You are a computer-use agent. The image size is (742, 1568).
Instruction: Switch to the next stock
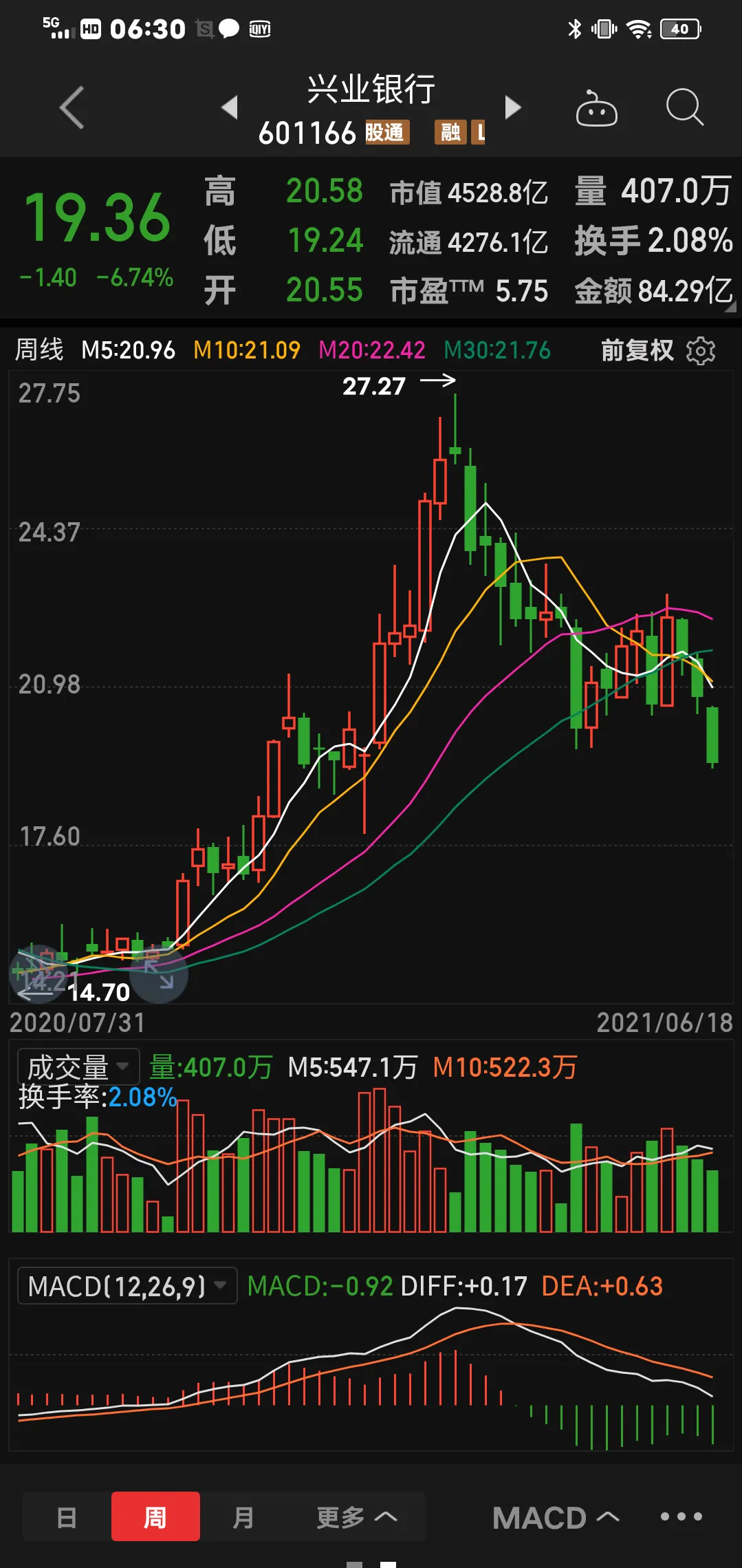512,107
